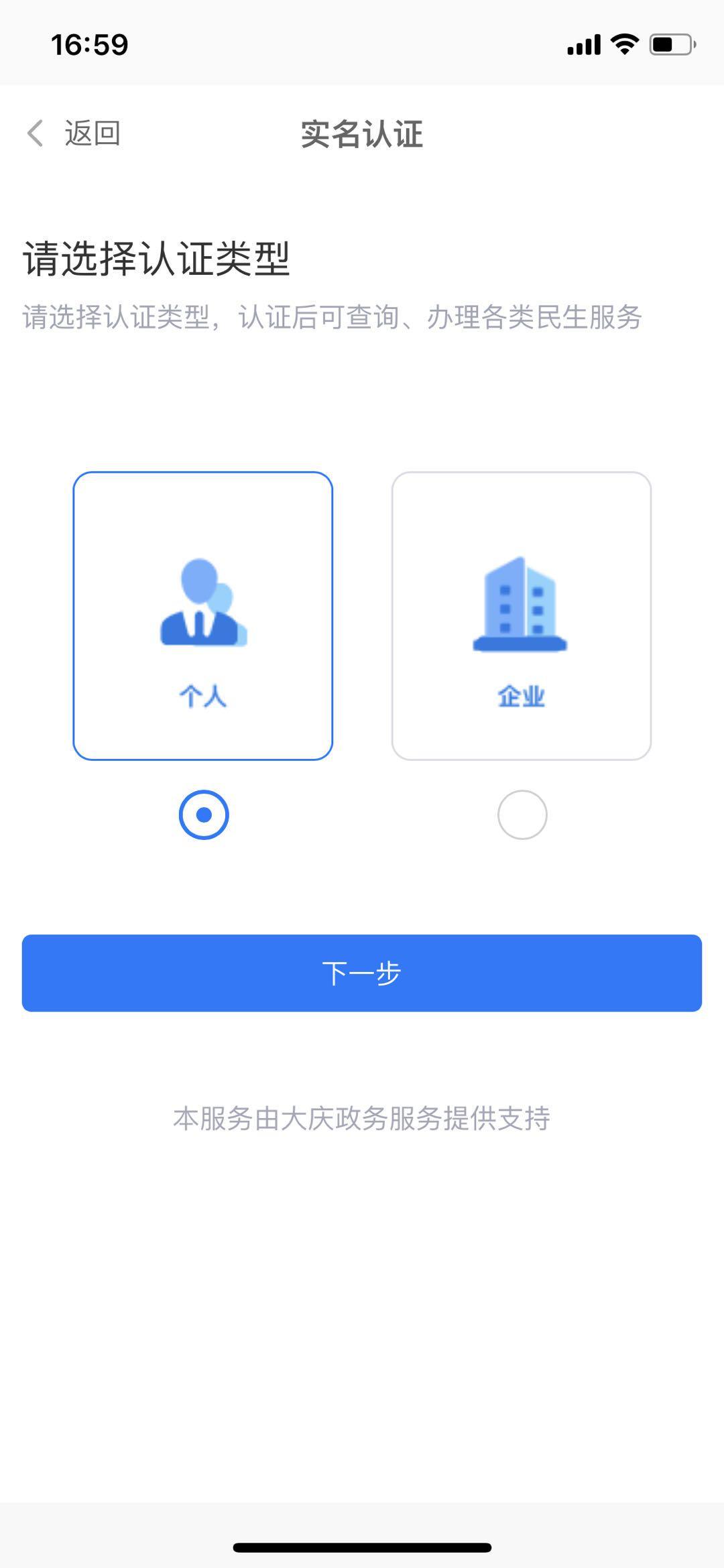Toggle the currently selected personal radio option off
This screenshot has width=724, height=1568.
[x=204, y=815]
